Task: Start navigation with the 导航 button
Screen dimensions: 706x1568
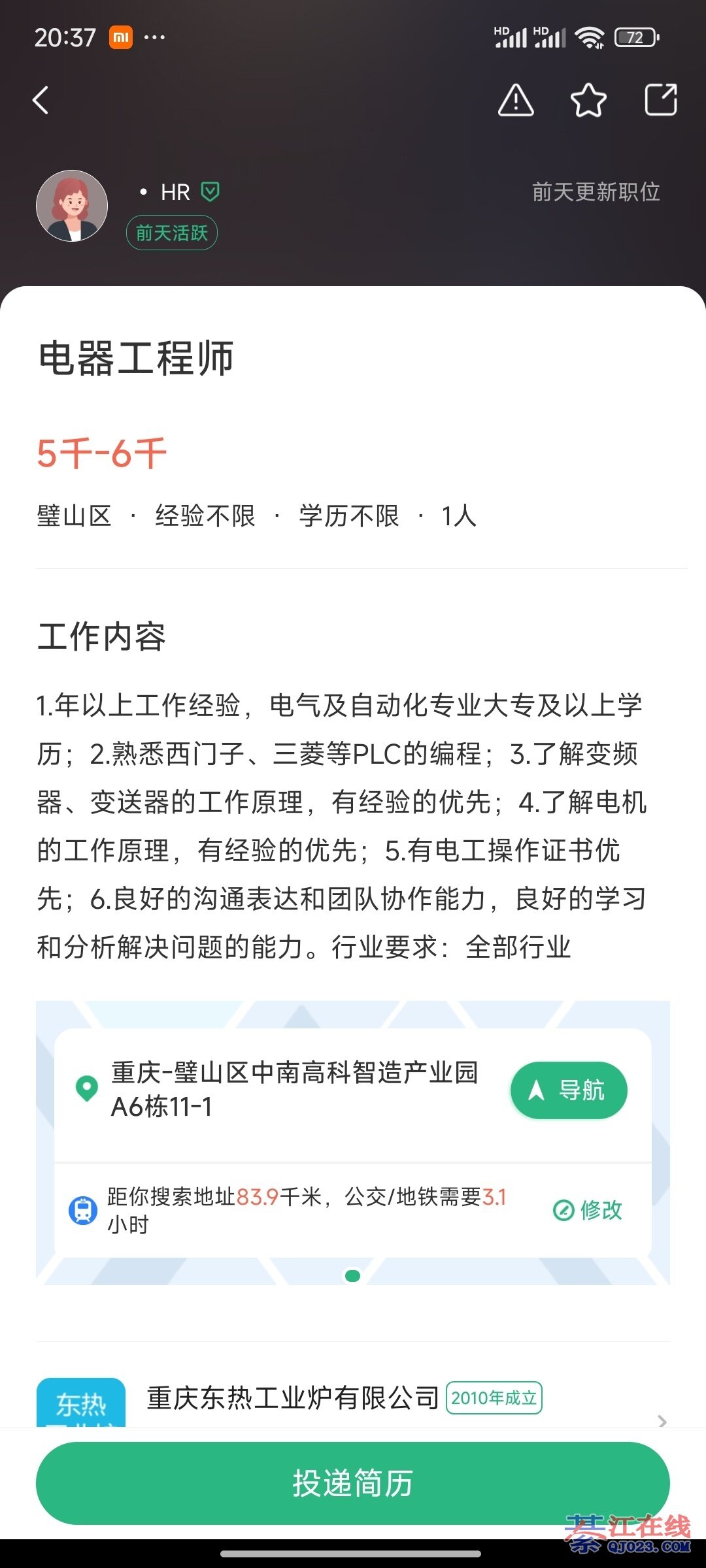Action: pyautogui.click(x=569, y=1090)
